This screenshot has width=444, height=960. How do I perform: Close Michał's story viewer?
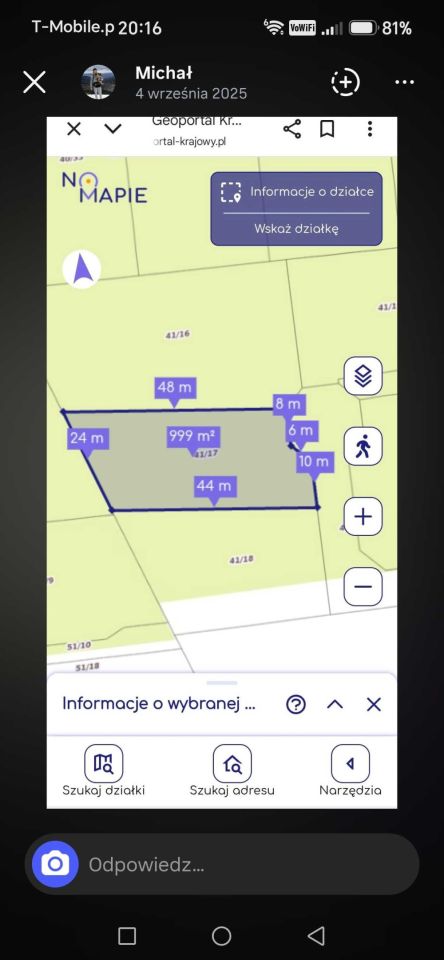[34, 82]
